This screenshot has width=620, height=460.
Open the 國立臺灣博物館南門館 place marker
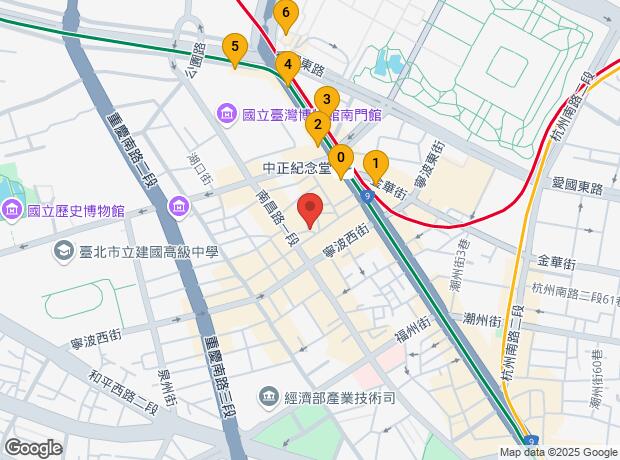(227, 115)
